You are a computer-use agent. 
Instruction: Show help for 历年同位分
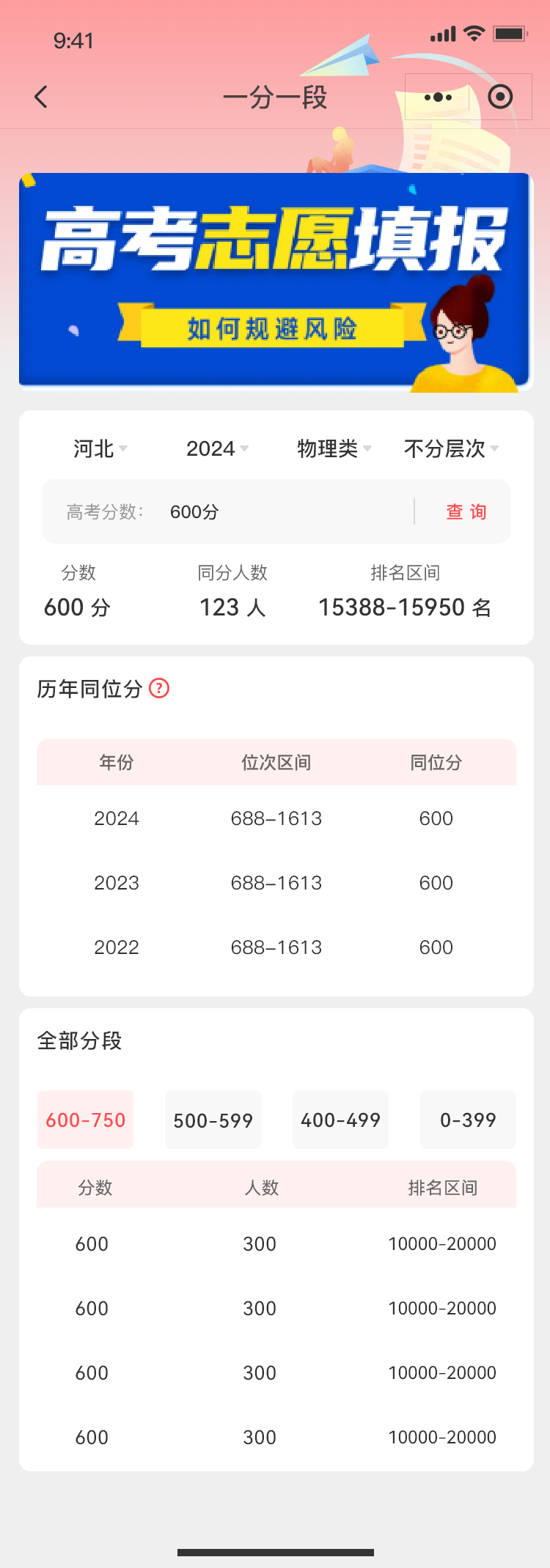coord(159,689)
